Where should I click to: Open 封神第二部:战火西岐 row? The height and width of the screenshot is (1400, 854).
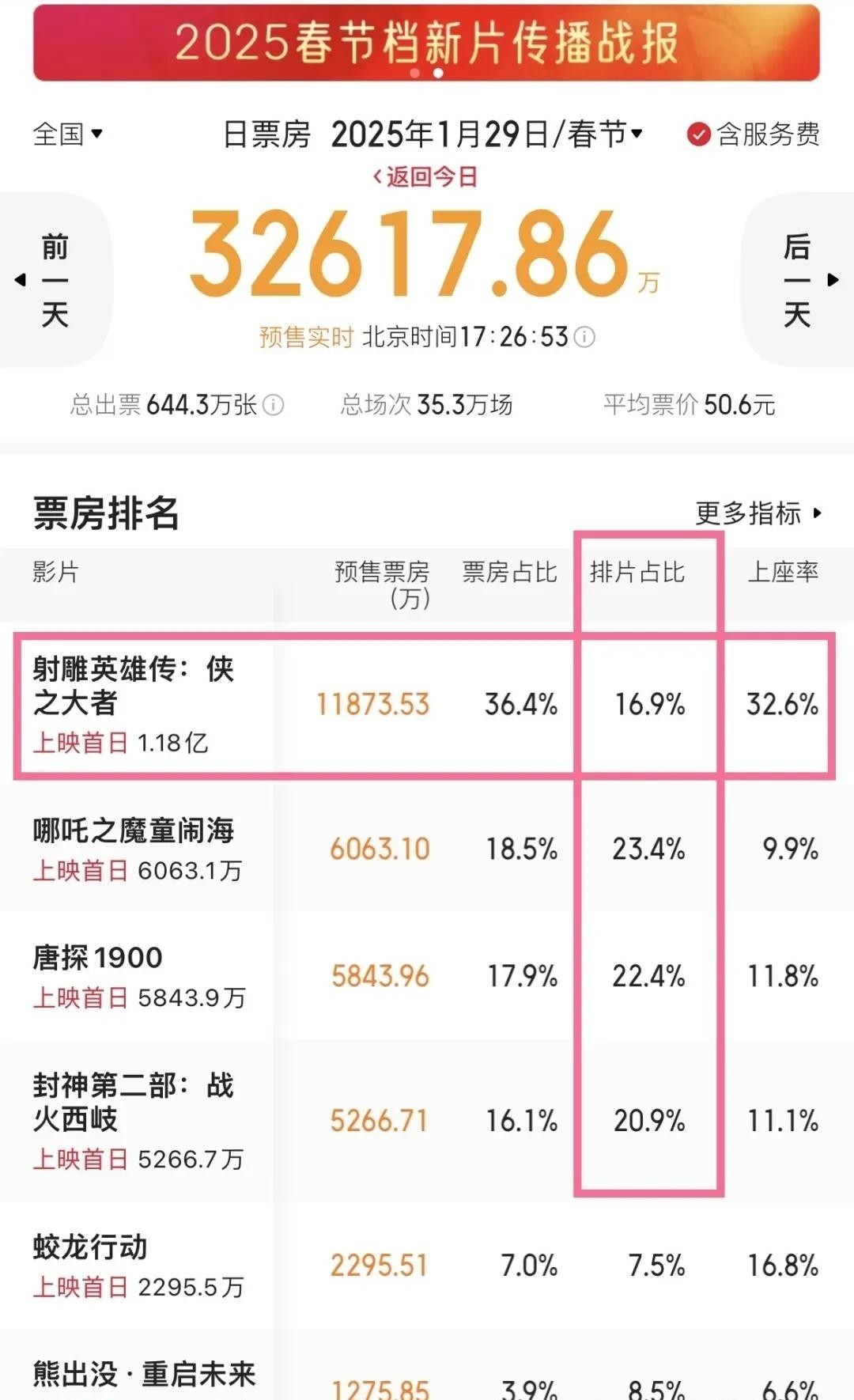[x=427, y=1121]
